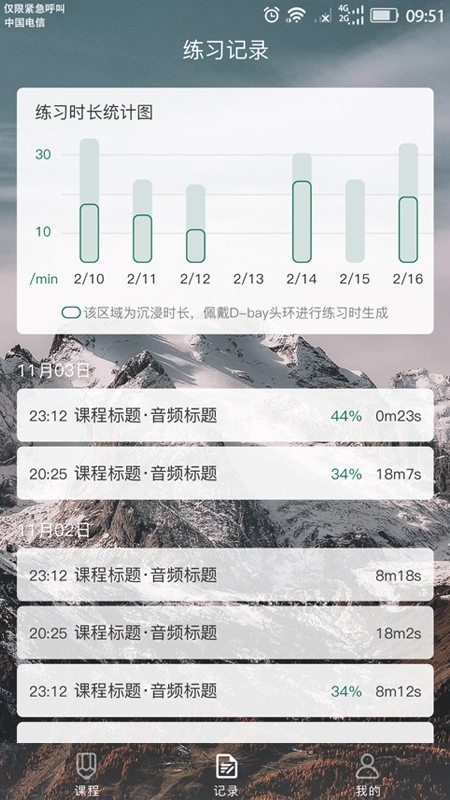
Task: Open the 23:12 record lasting 8m12s
Action: [225, 691]
